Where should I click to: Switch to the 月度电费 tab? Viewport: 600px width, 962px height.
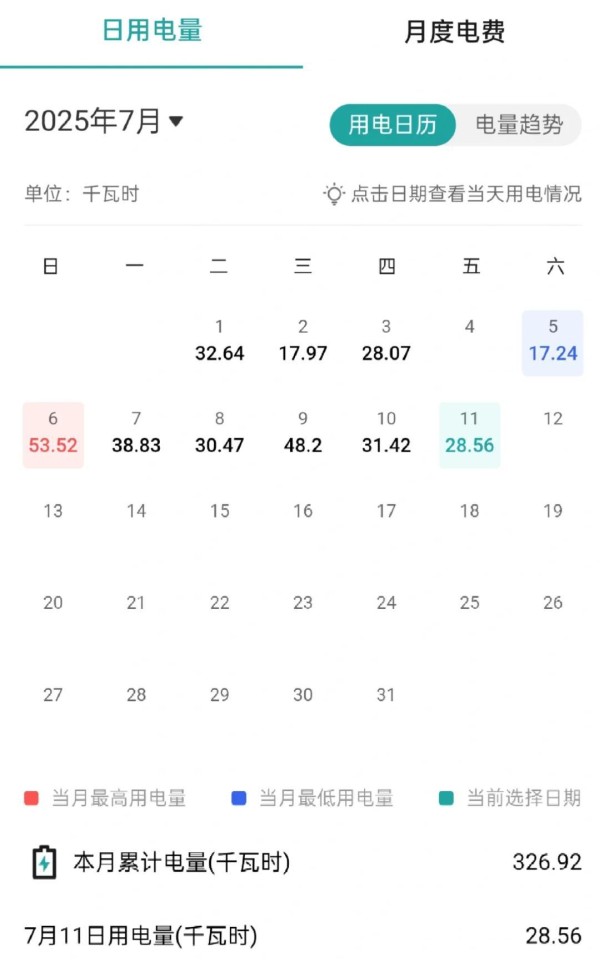click(454, 32)
